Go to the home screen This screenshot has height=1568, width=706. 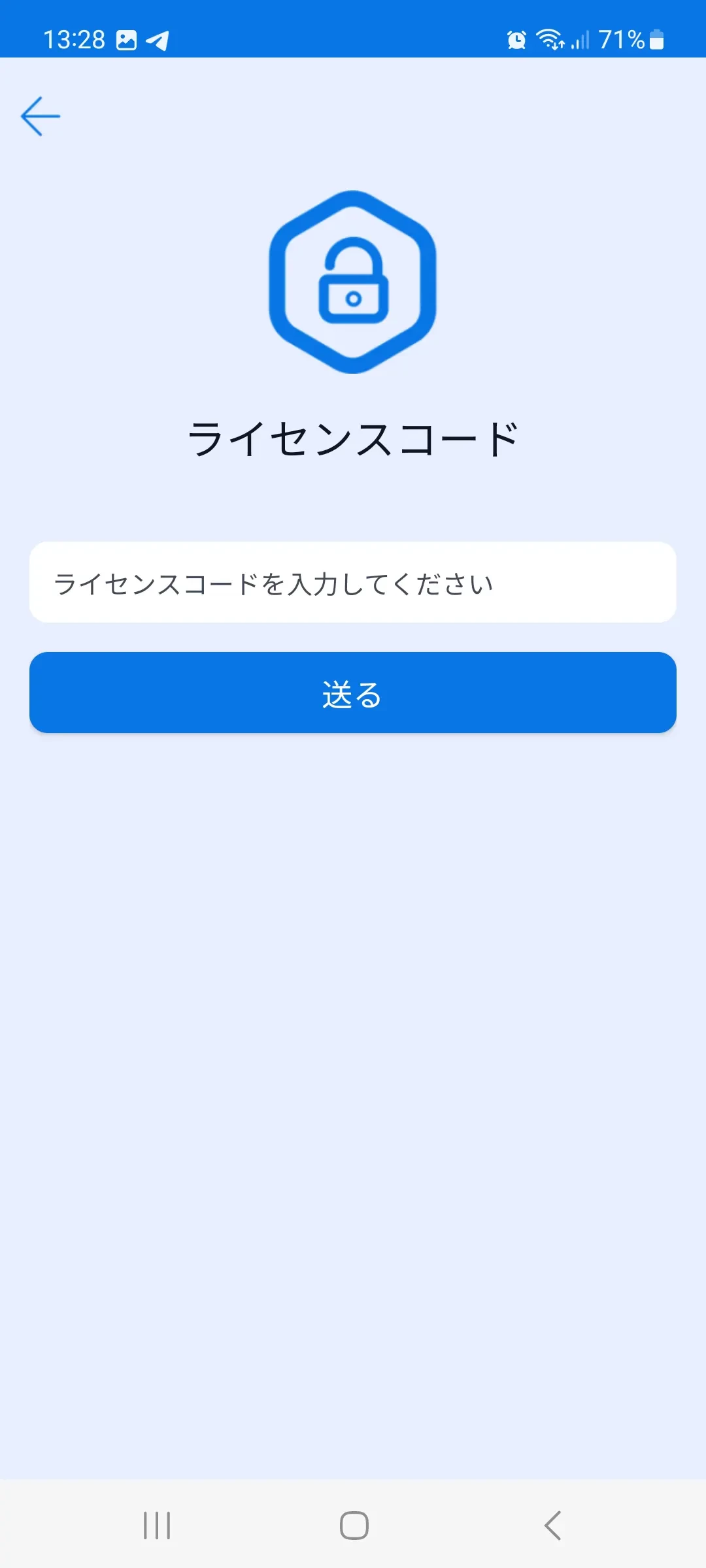(x=354, y=1526)
